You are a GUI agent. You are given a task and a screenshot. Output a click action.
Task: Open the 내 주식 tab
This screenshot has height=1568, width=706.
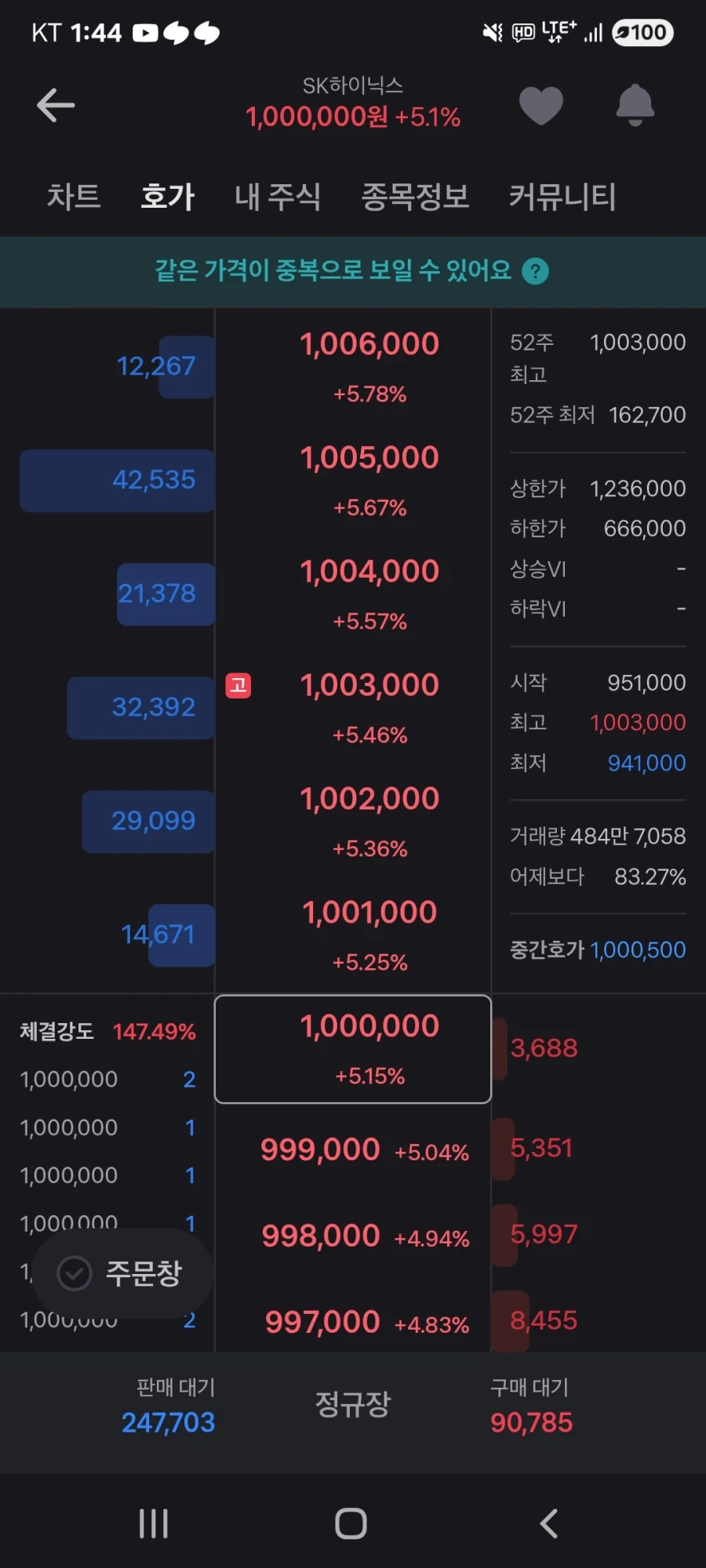coord(278,196)
